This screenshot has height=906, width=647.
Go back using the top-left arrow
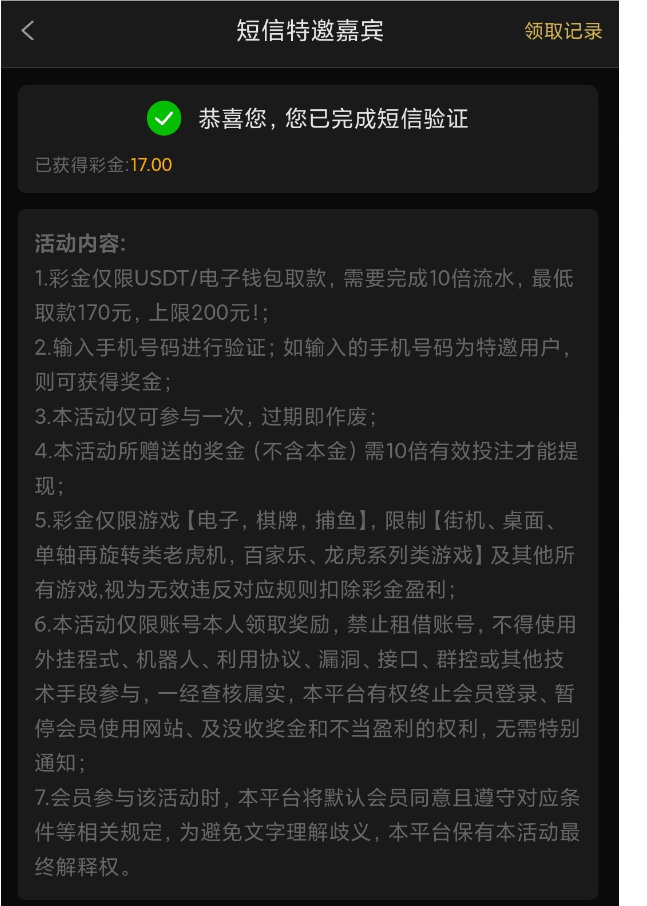click(27, 31)
